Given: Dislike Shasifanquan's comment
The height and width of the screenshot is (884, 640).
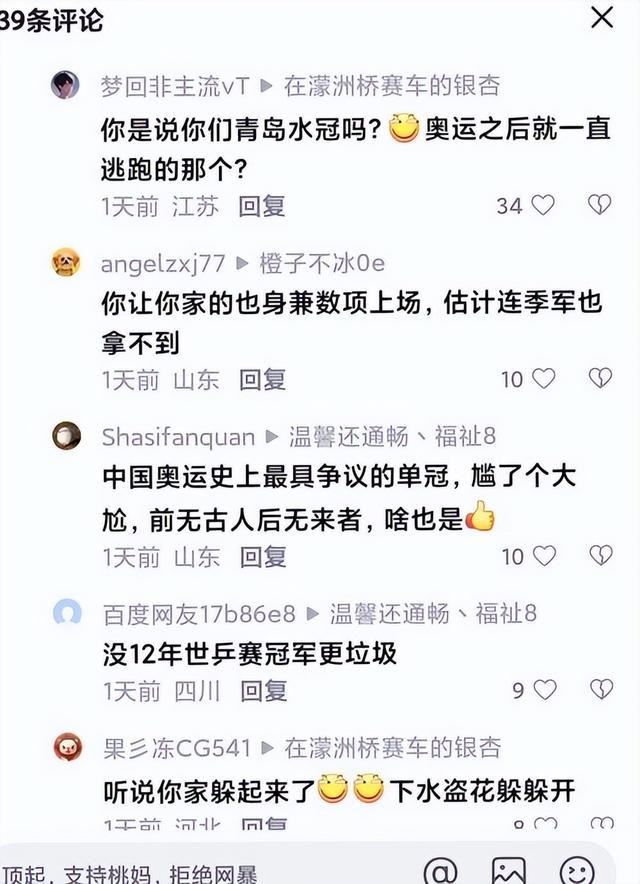Looking at the screenshot, I should click(600, 556).
